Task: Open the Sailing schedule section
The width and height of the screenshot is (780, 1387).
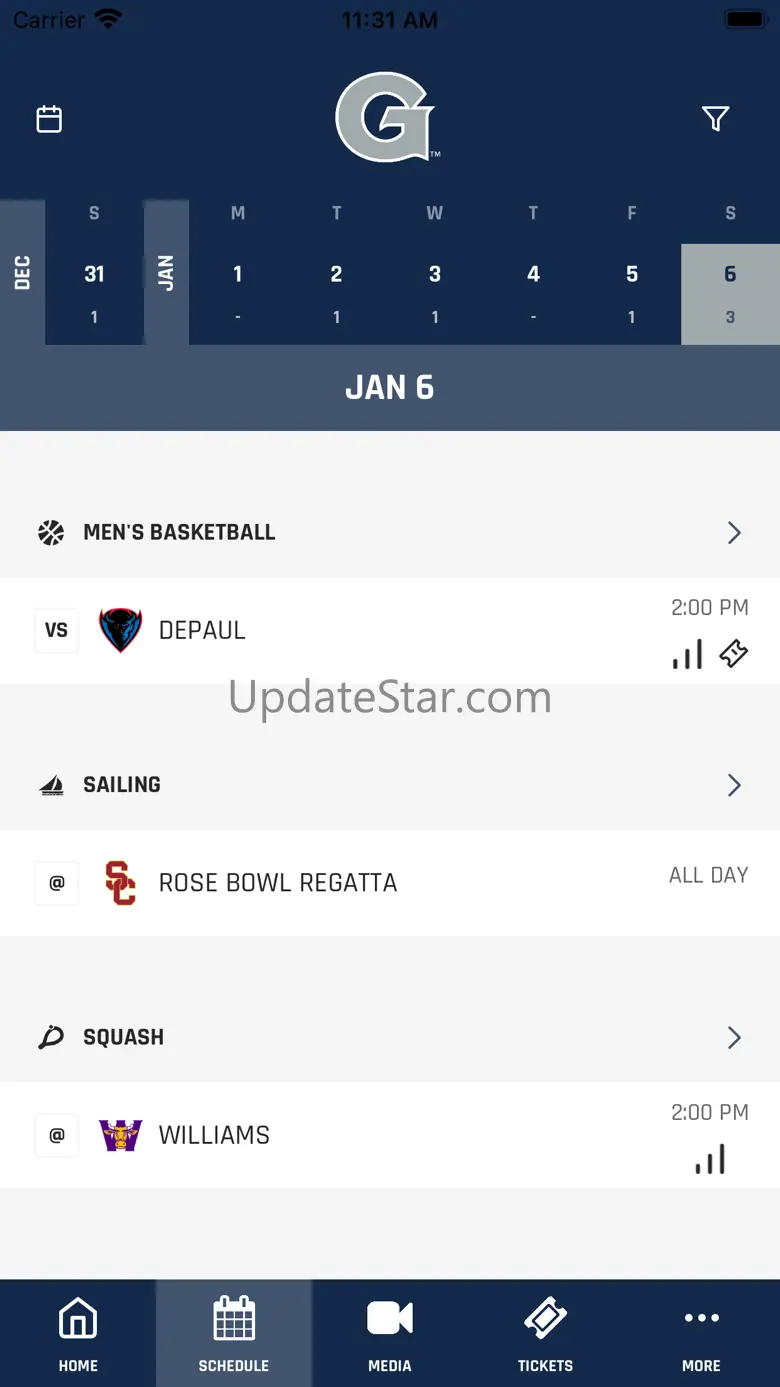Action: (x=734, y=785)
